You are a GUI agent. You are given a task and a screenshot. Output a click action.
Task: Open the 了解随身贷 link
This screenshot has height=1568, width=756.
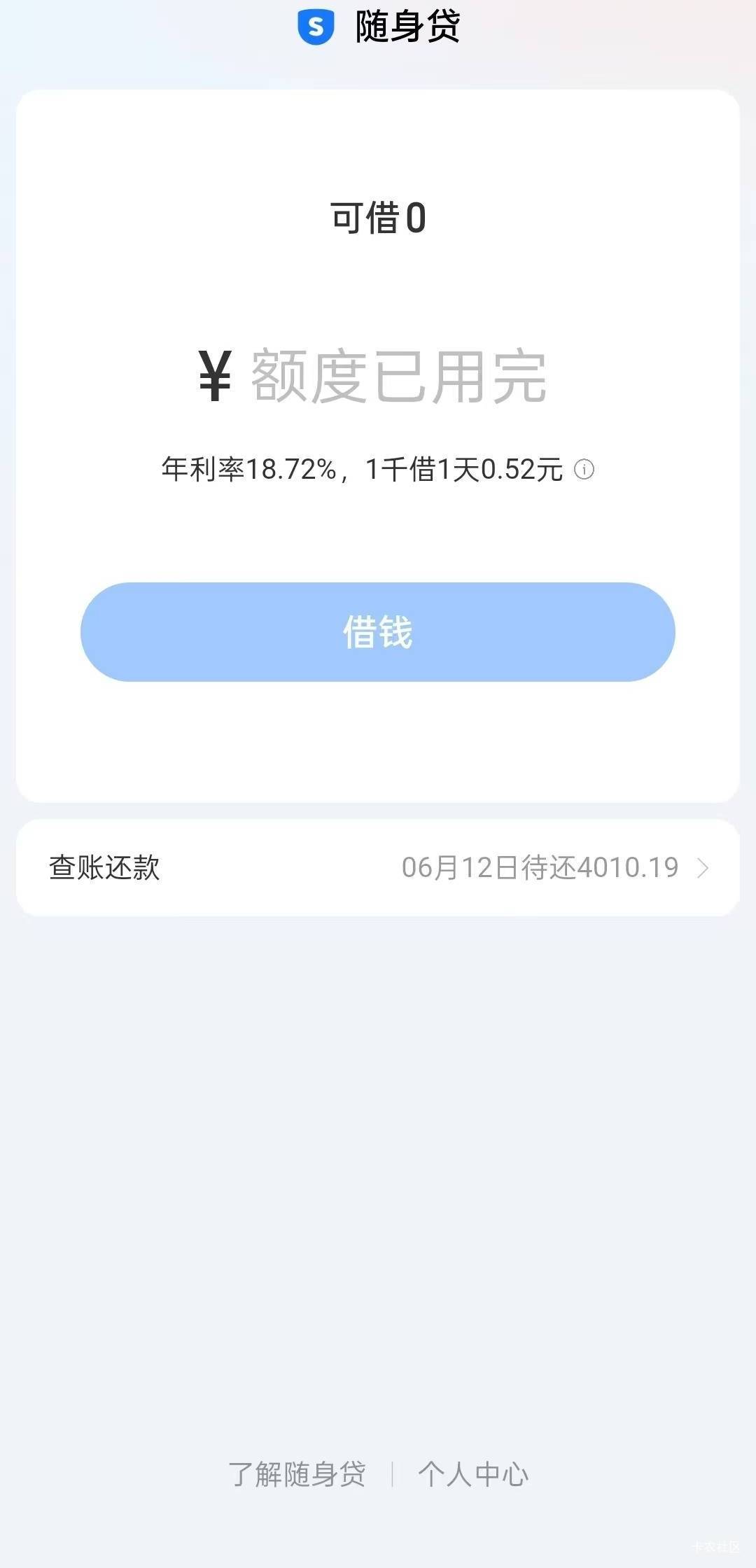(297, 1474)
